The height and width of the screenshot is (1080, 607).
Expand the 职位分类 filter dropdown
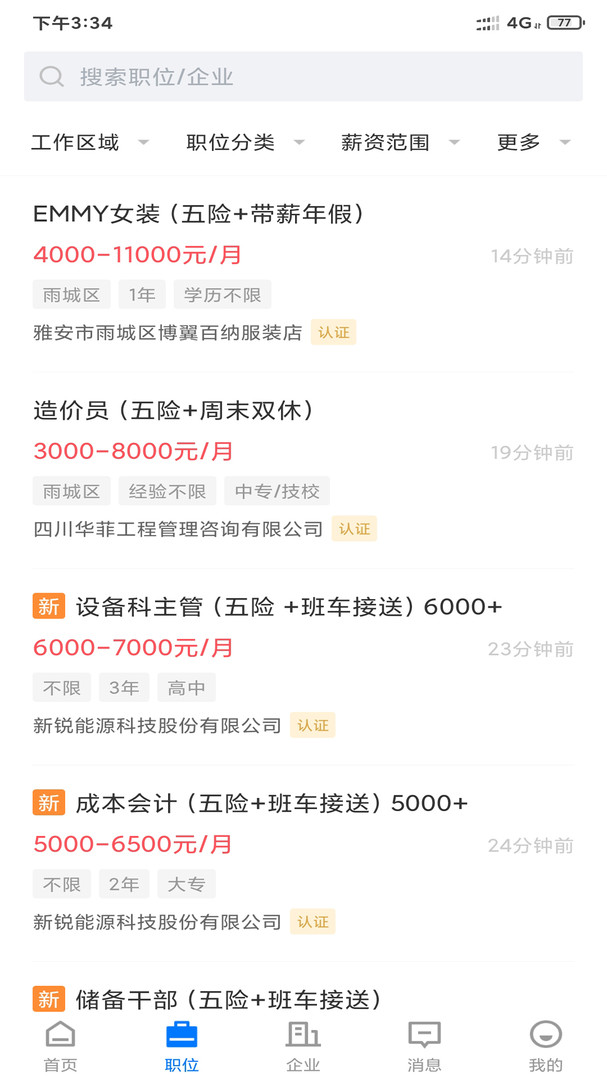point(244,143)
